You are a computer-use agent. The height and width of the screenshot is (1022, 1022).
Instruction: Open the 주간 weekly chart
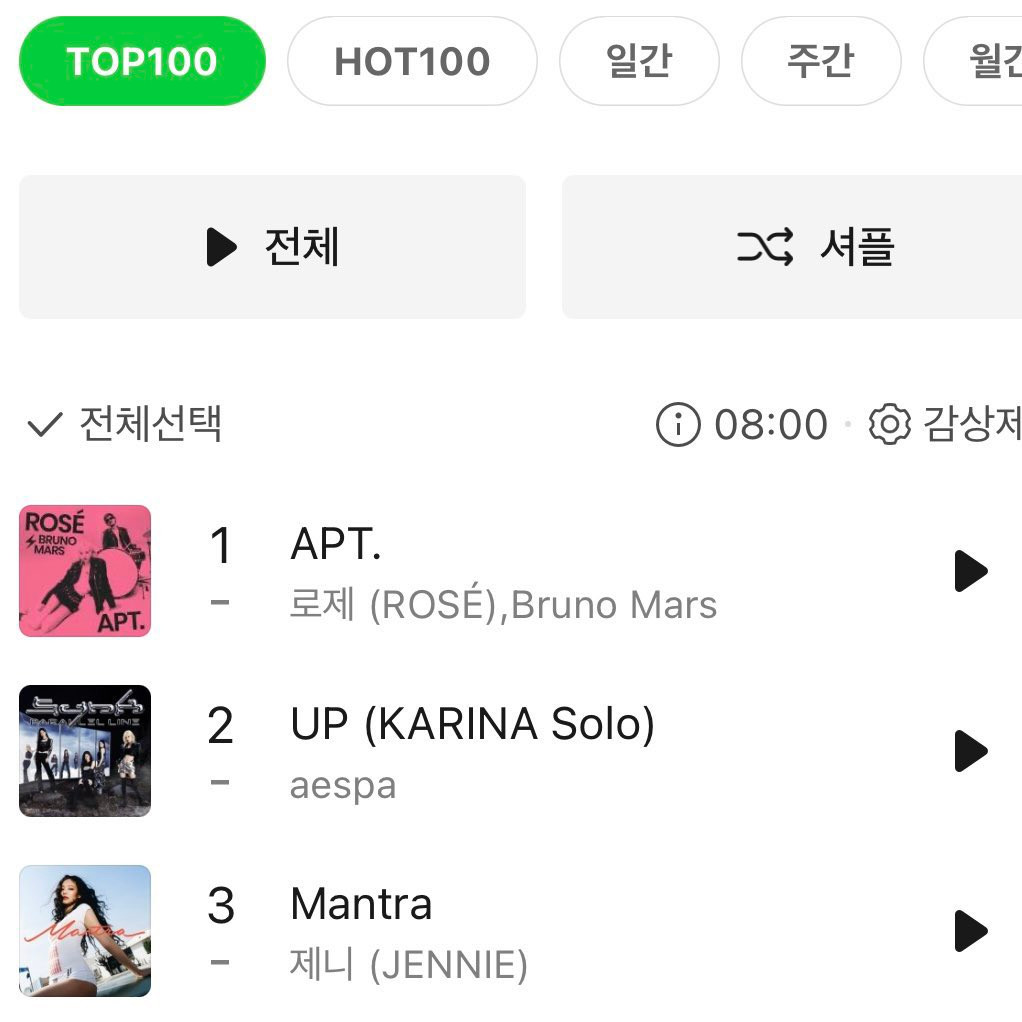820,62
